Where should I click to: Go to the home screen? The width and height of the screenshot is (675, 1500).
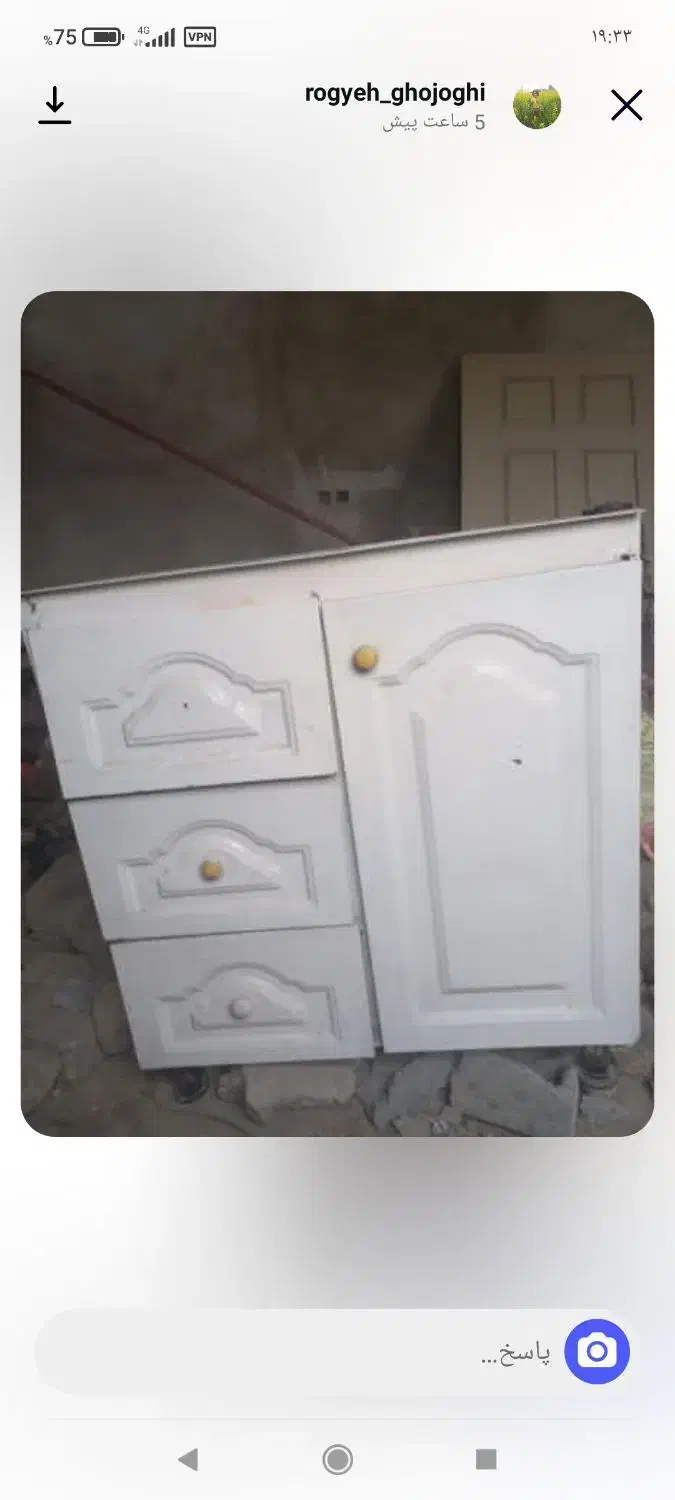338,1459
